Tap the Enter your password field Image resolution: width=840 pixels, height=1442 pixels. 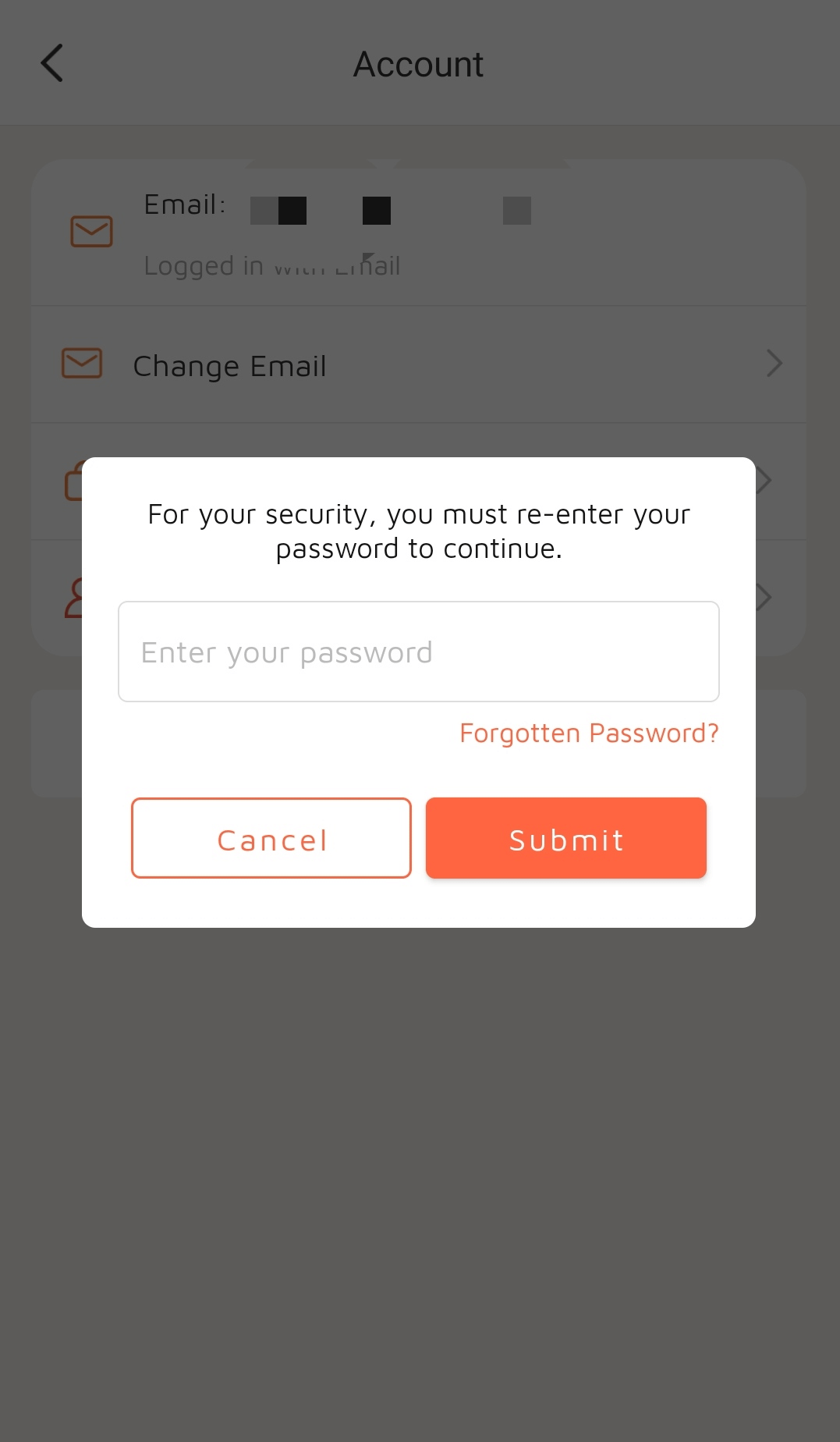point(418,652)
